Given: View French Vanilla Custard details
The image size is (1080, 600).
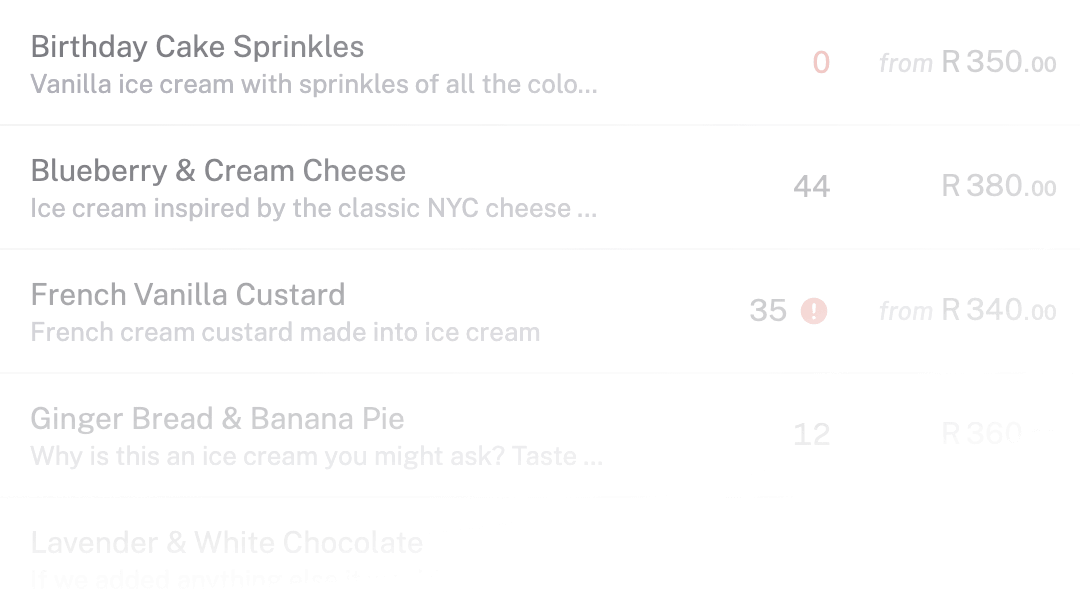Looking at the screenshot, I should 188,295.
